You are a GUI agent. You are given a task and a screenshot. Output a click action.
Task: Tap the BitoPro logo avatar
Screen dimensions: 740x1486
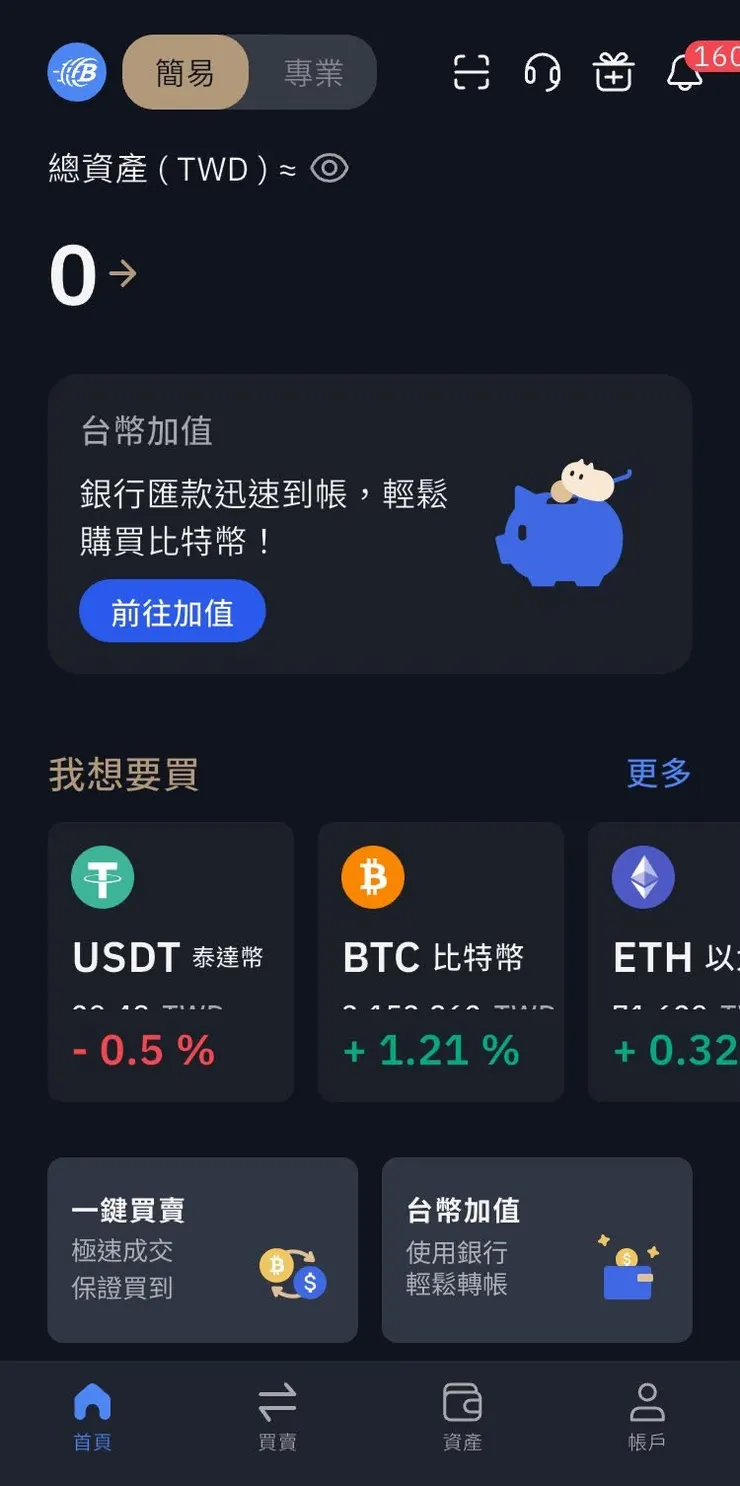pos(77,72)
